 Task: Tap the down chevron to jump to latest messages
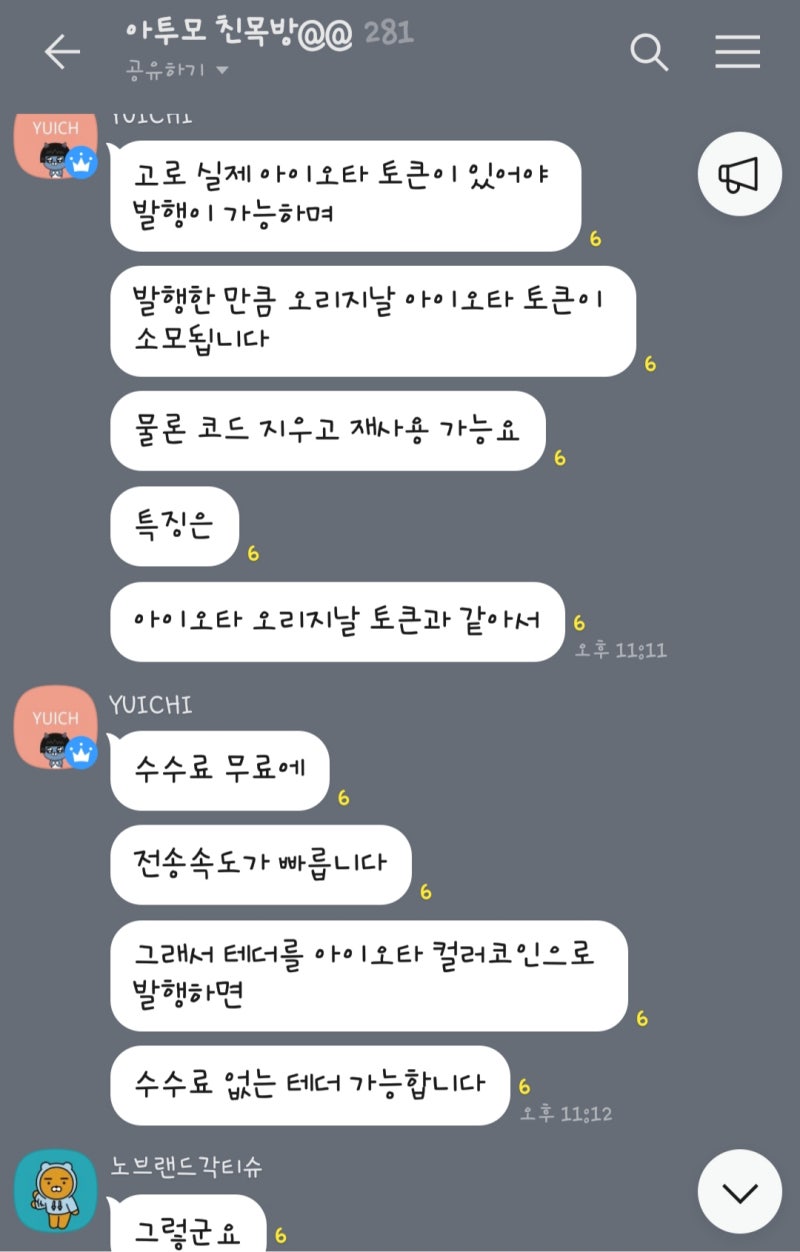(738, 1191)
